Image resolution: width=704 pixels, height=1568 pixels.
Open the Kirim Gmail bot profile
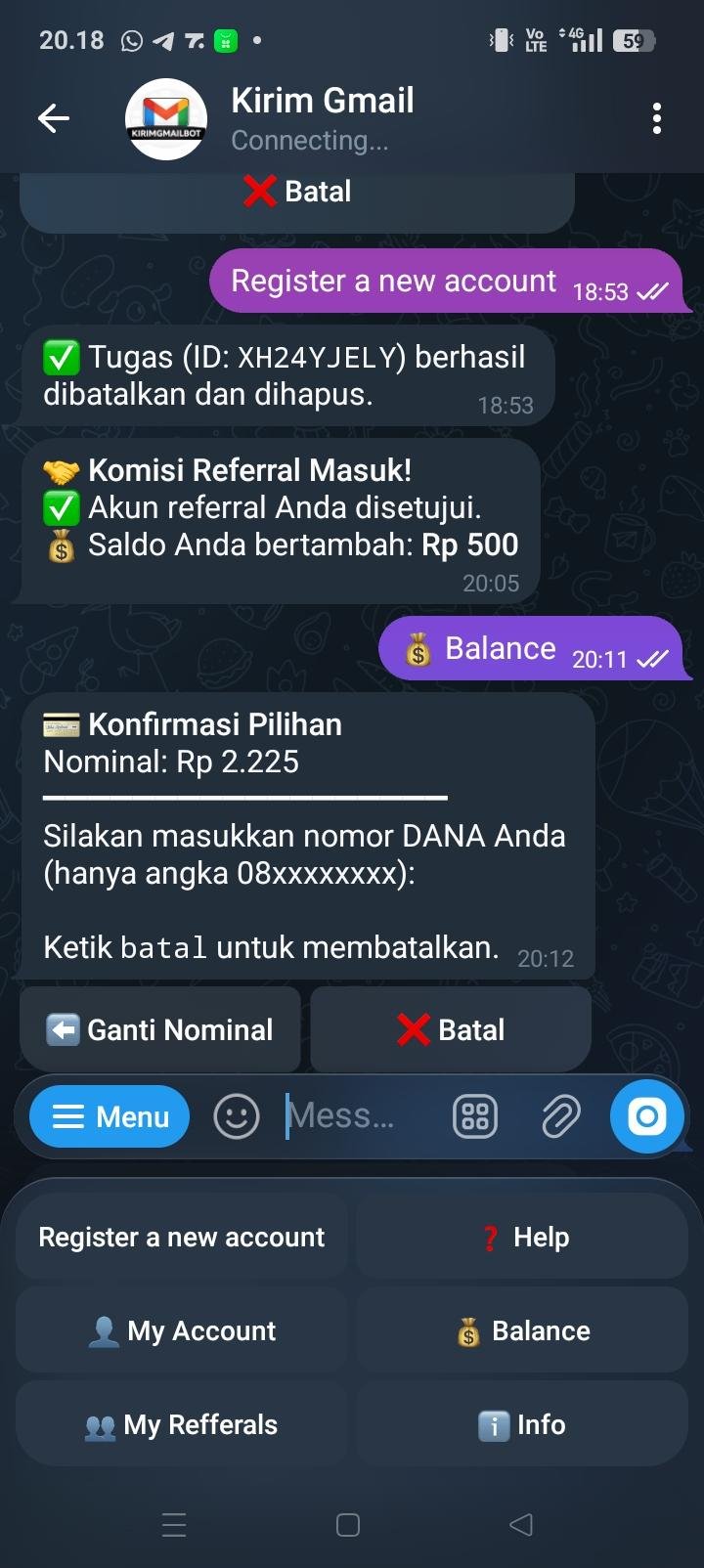coord(166,119)
